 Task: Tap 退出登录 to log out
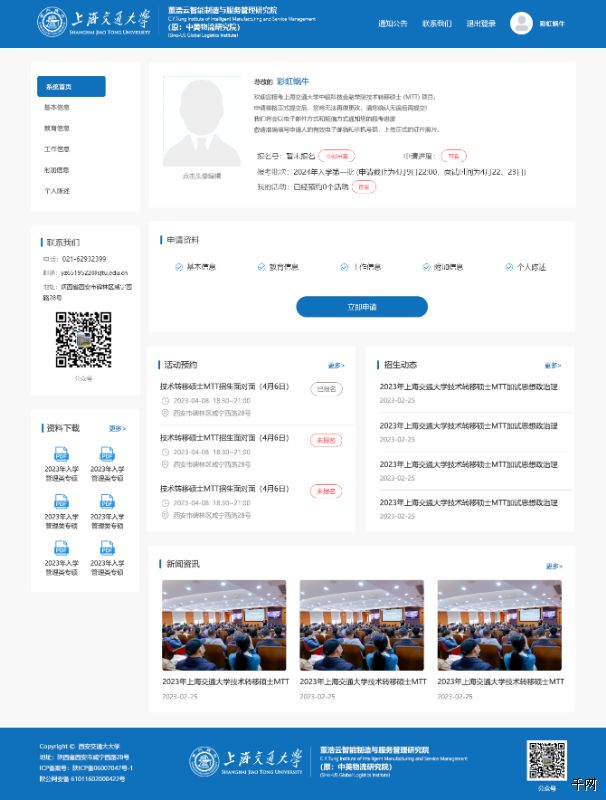[x=480, y=23]
